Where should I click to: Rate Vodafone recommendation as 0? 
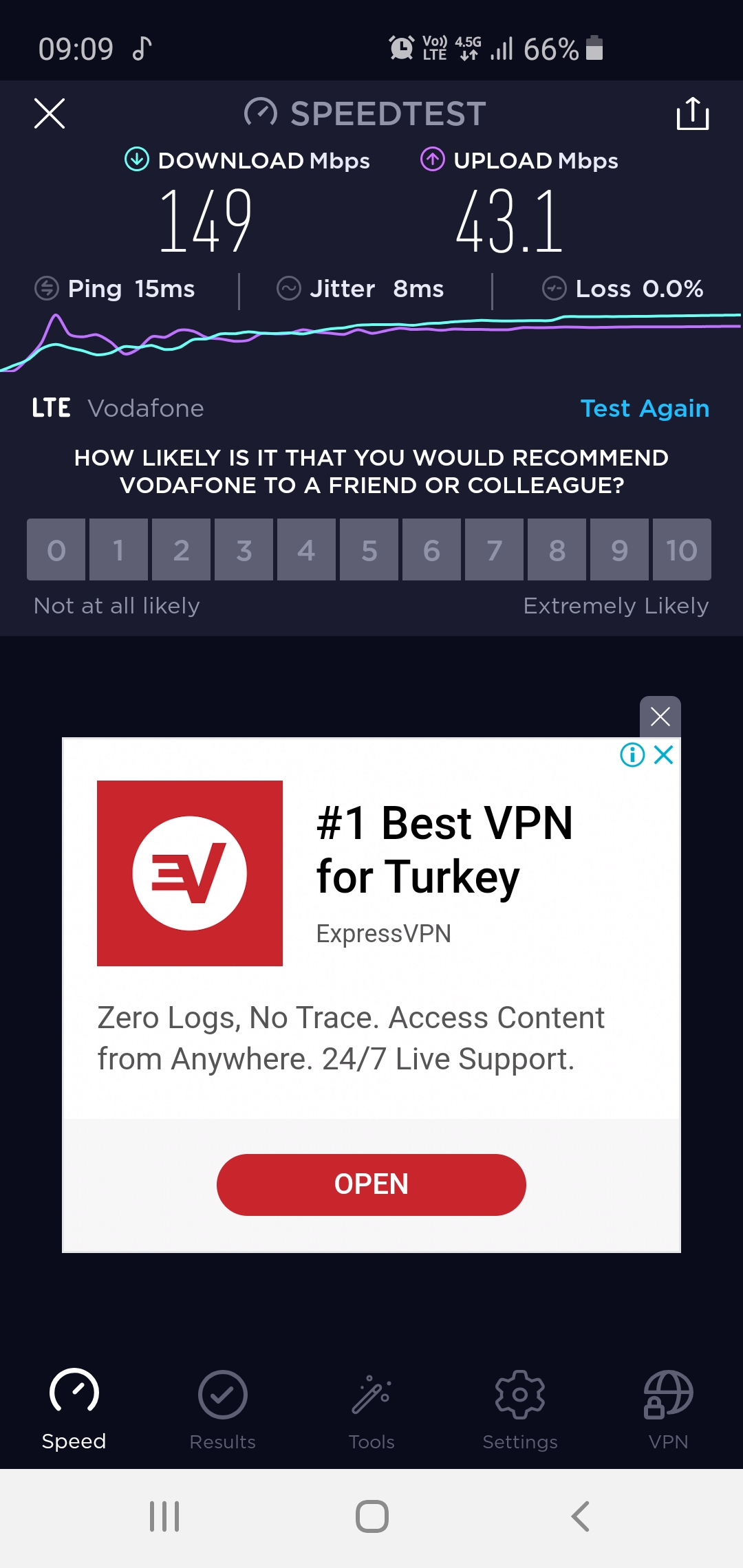click(56, 550)
